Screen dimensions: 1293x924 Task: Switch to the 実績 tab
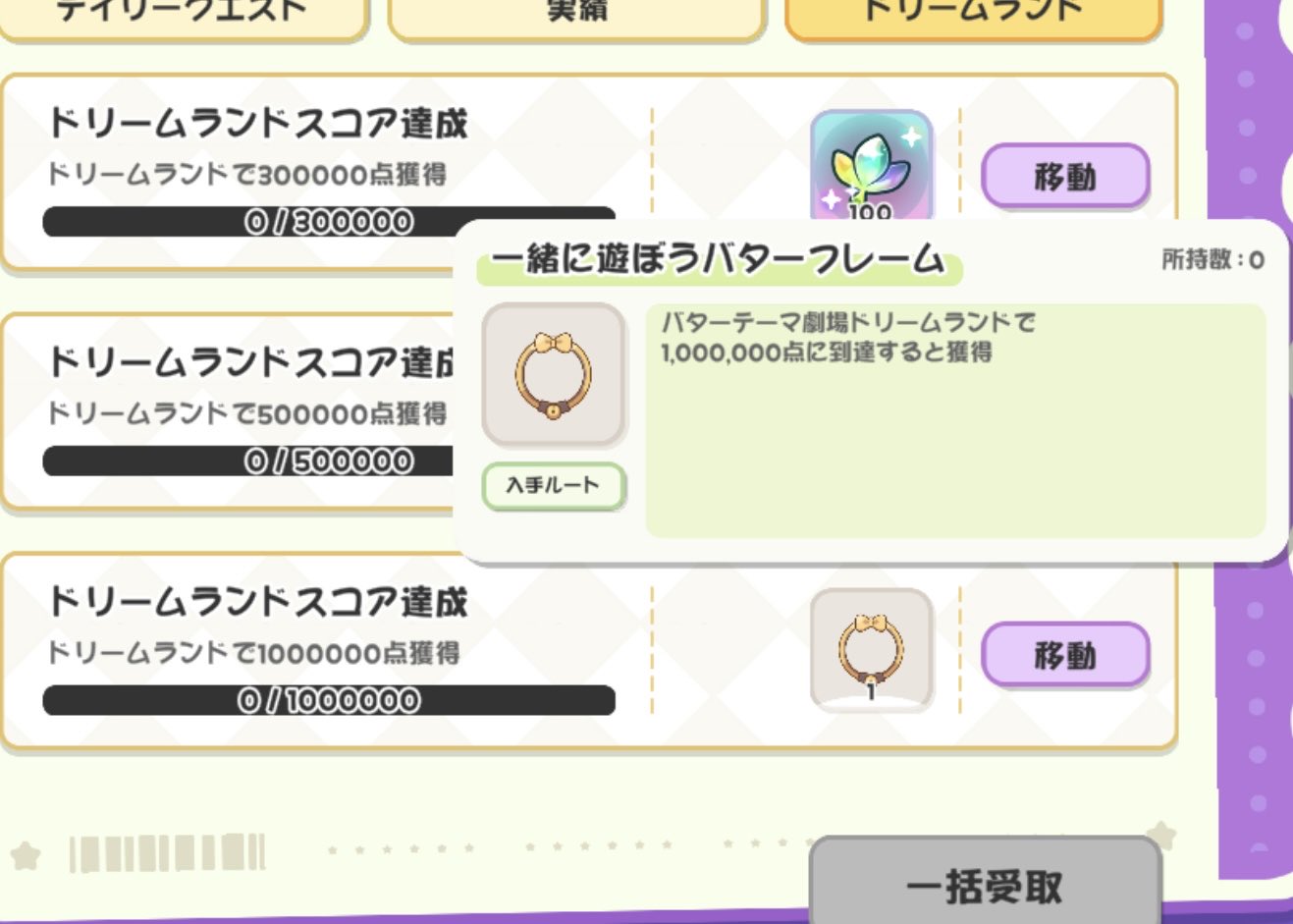pos(576,16)
